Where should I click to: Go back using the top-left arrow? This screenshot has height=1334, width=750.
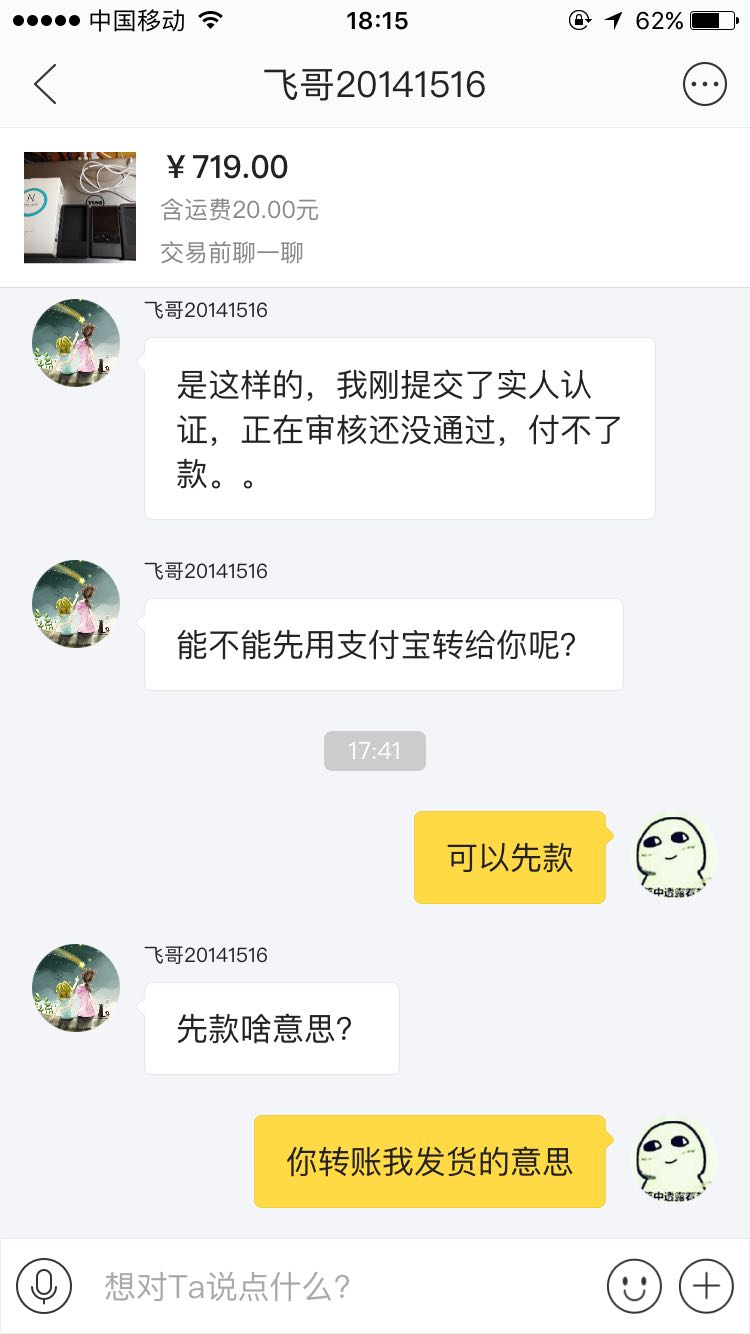tap(45, 85)
